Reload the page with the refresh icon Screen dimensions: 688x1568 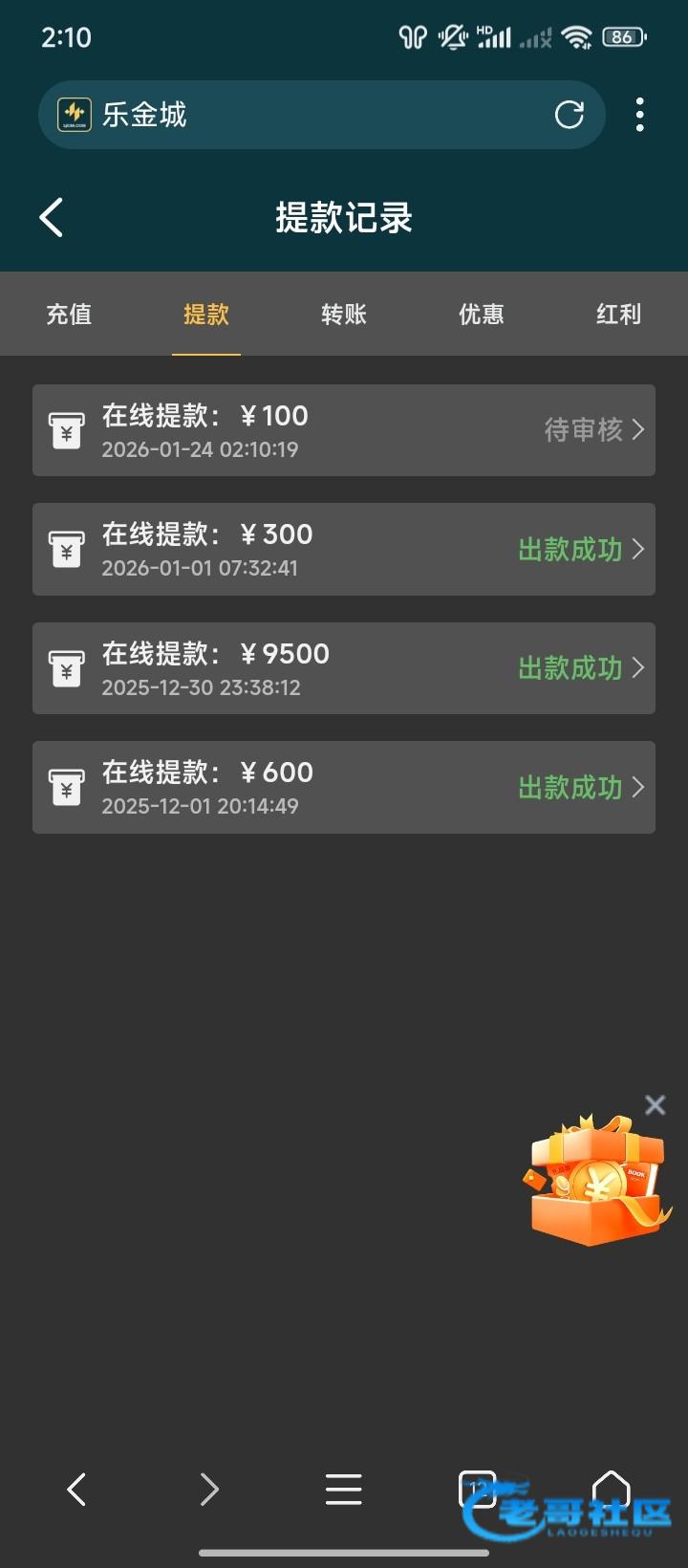click(570, 115)
